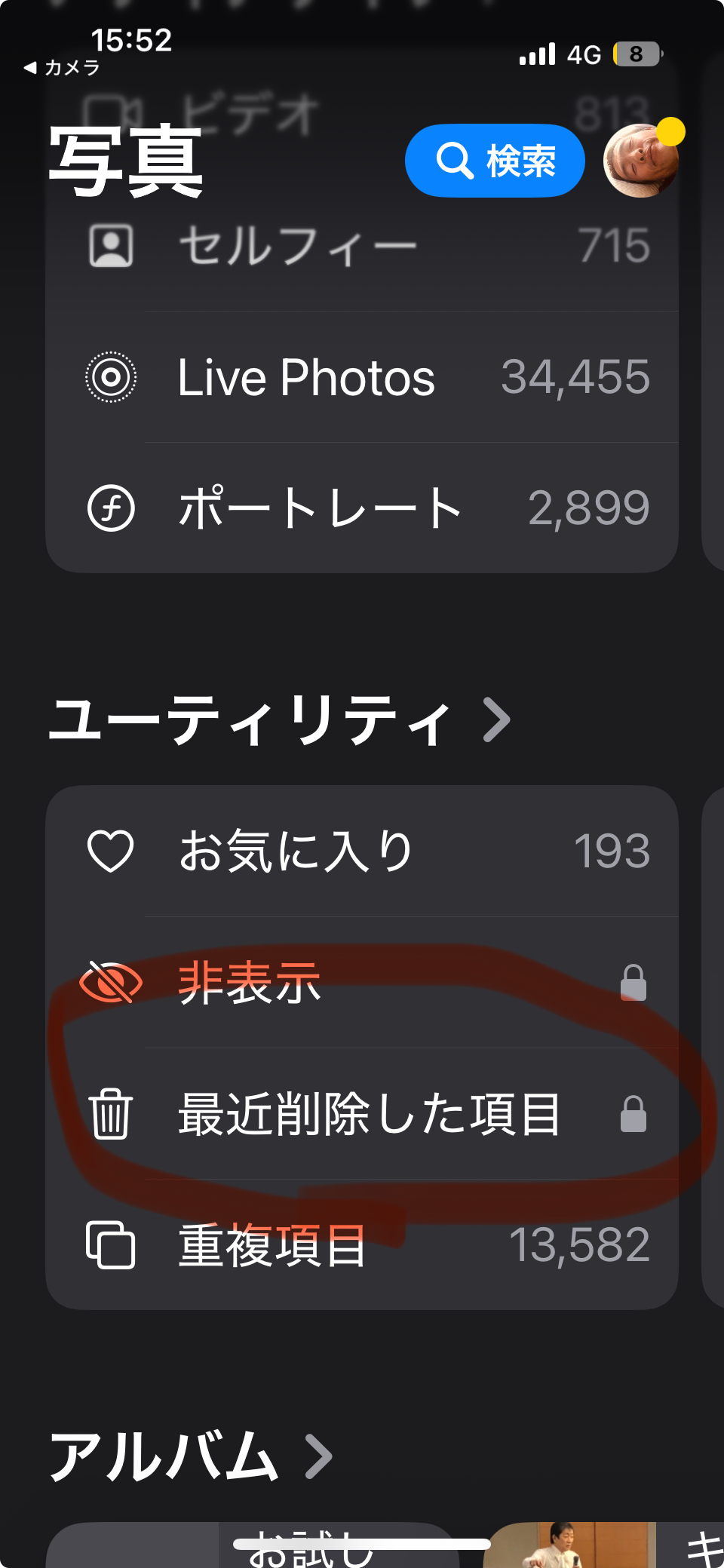Open the profile avatar account menu
Viewport: 724px width, 1568px height.
(x=640, y=161)
